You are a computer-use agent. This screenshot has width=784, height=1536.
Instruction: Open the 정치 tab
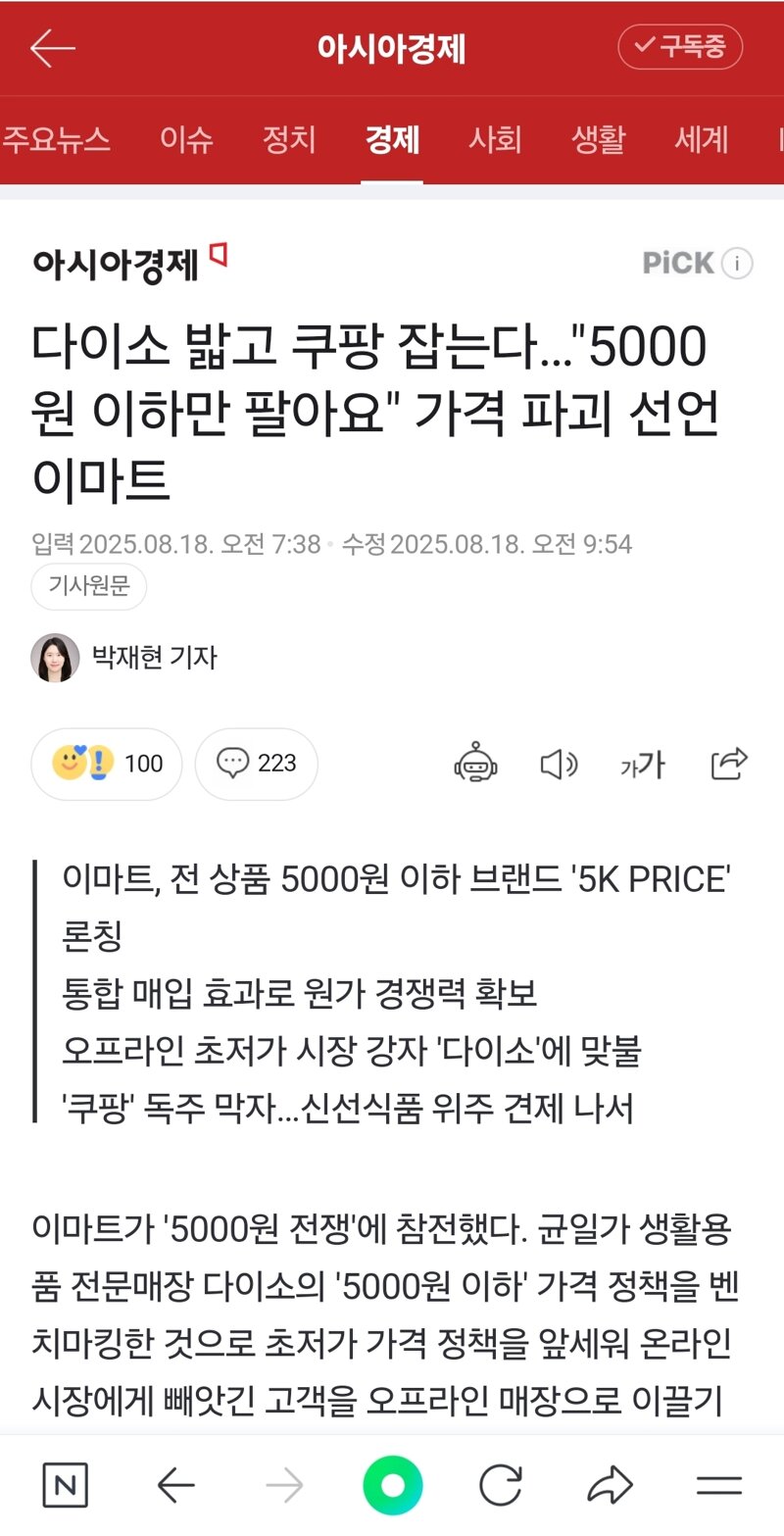(289, 139)
